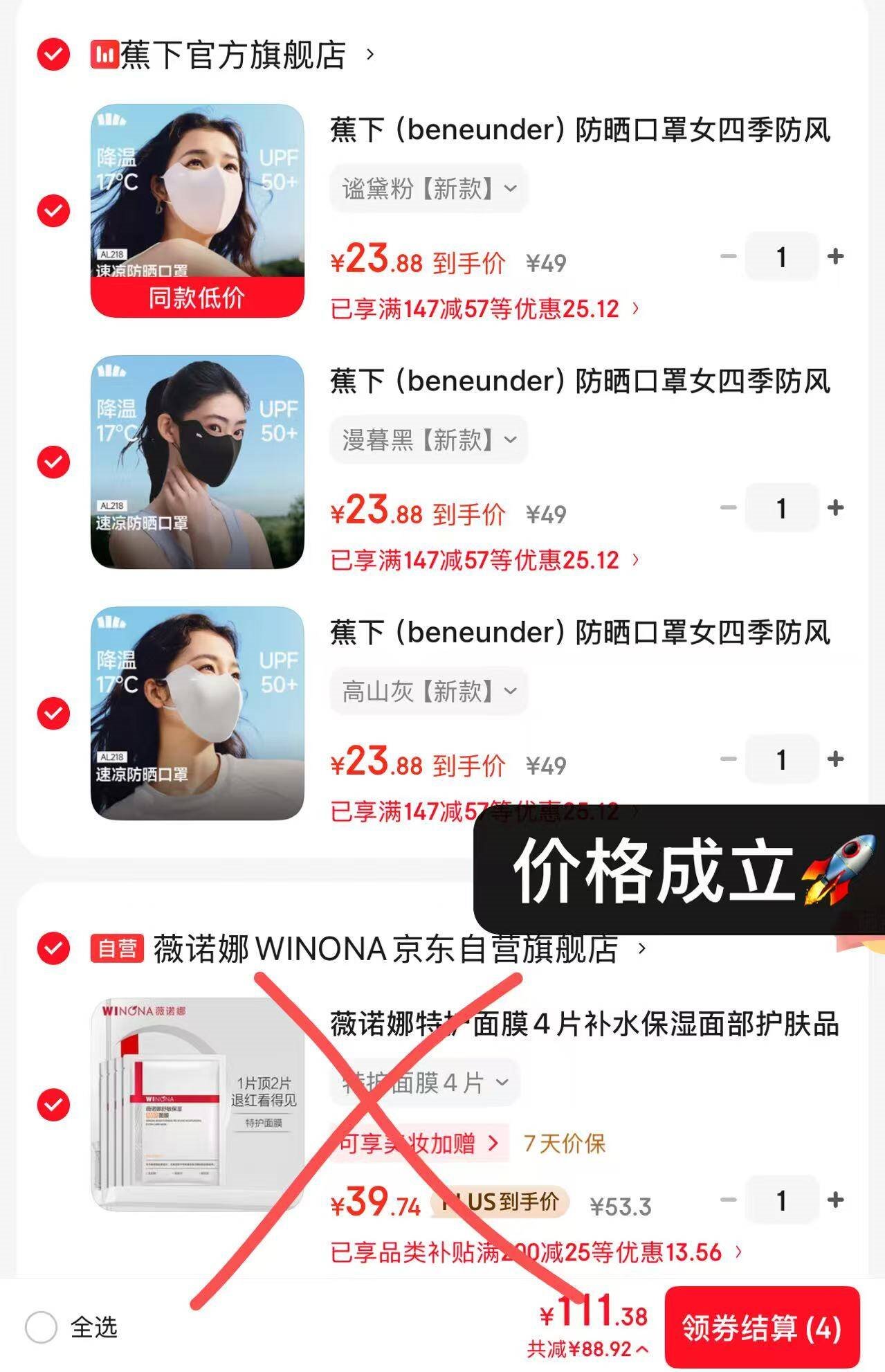Viewport: 885px width, 1372px height.
Task: Increase quantity of the 谧黛粉 mask
Action: click(x=835, y=257)
